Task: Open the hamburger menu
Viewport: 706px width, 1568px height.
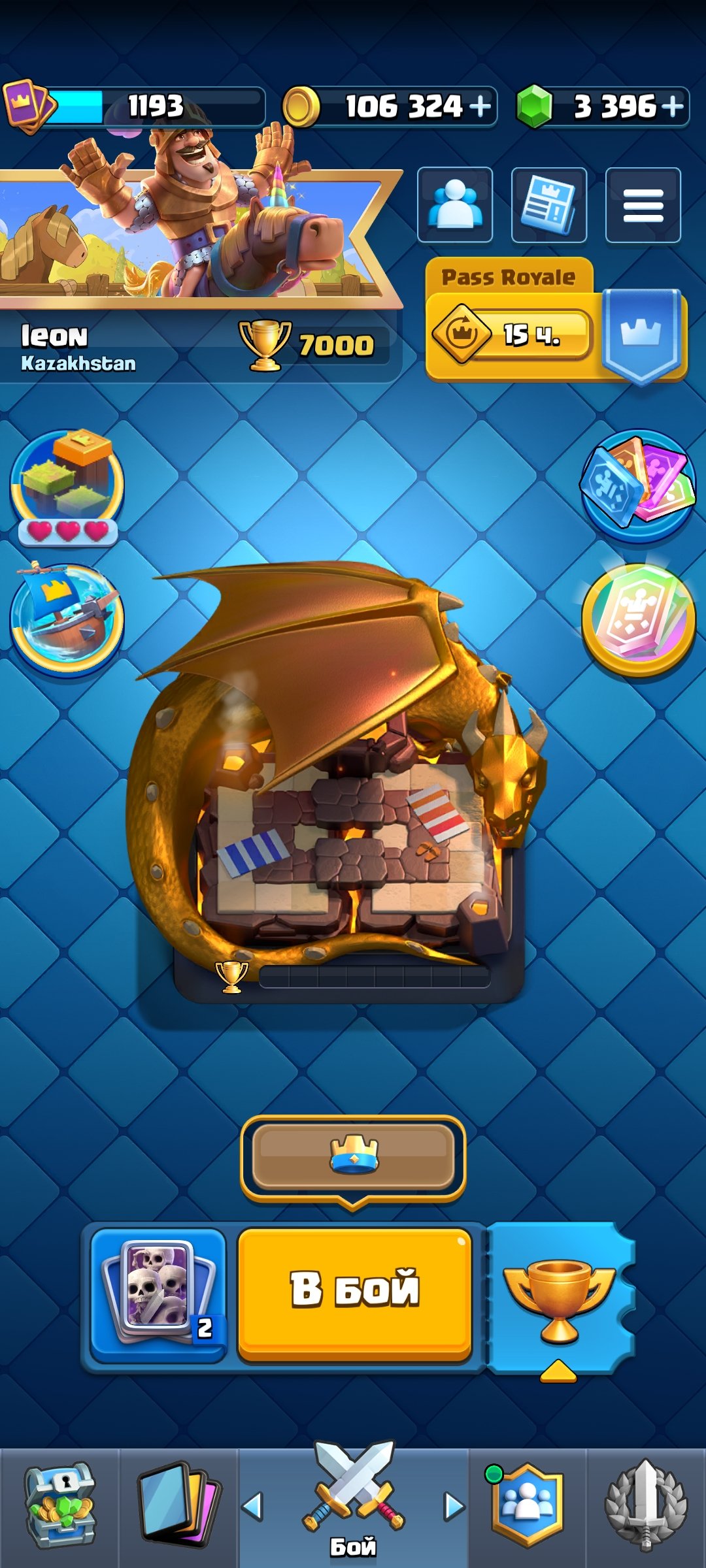Action: 643,204
